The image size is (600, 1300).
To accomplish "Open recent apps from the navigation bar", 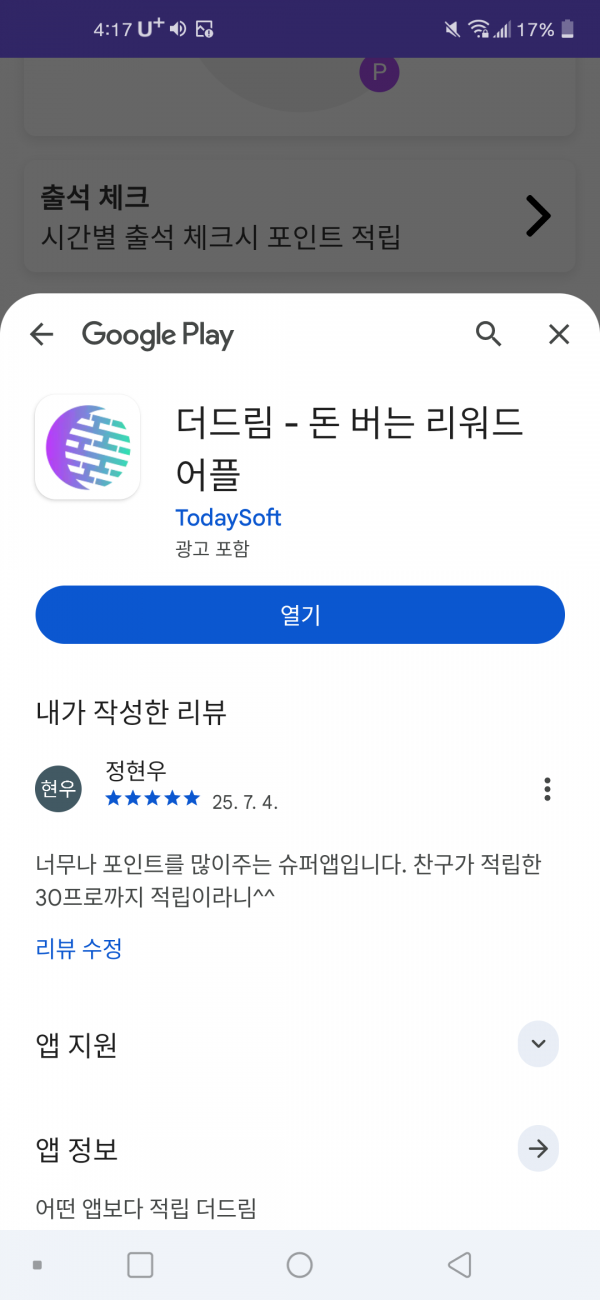I will point(140,1265).
